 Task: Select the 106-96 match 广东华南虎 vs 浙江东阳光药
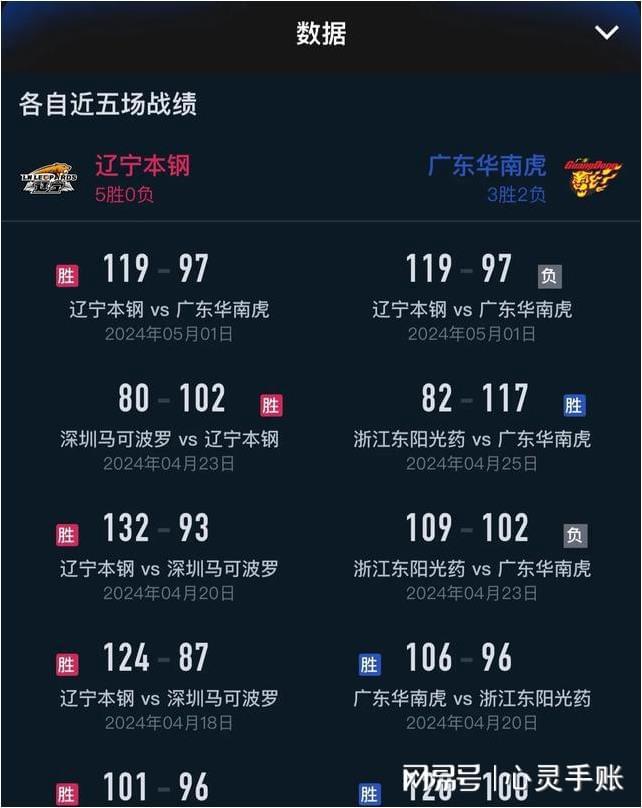point(473,686)
